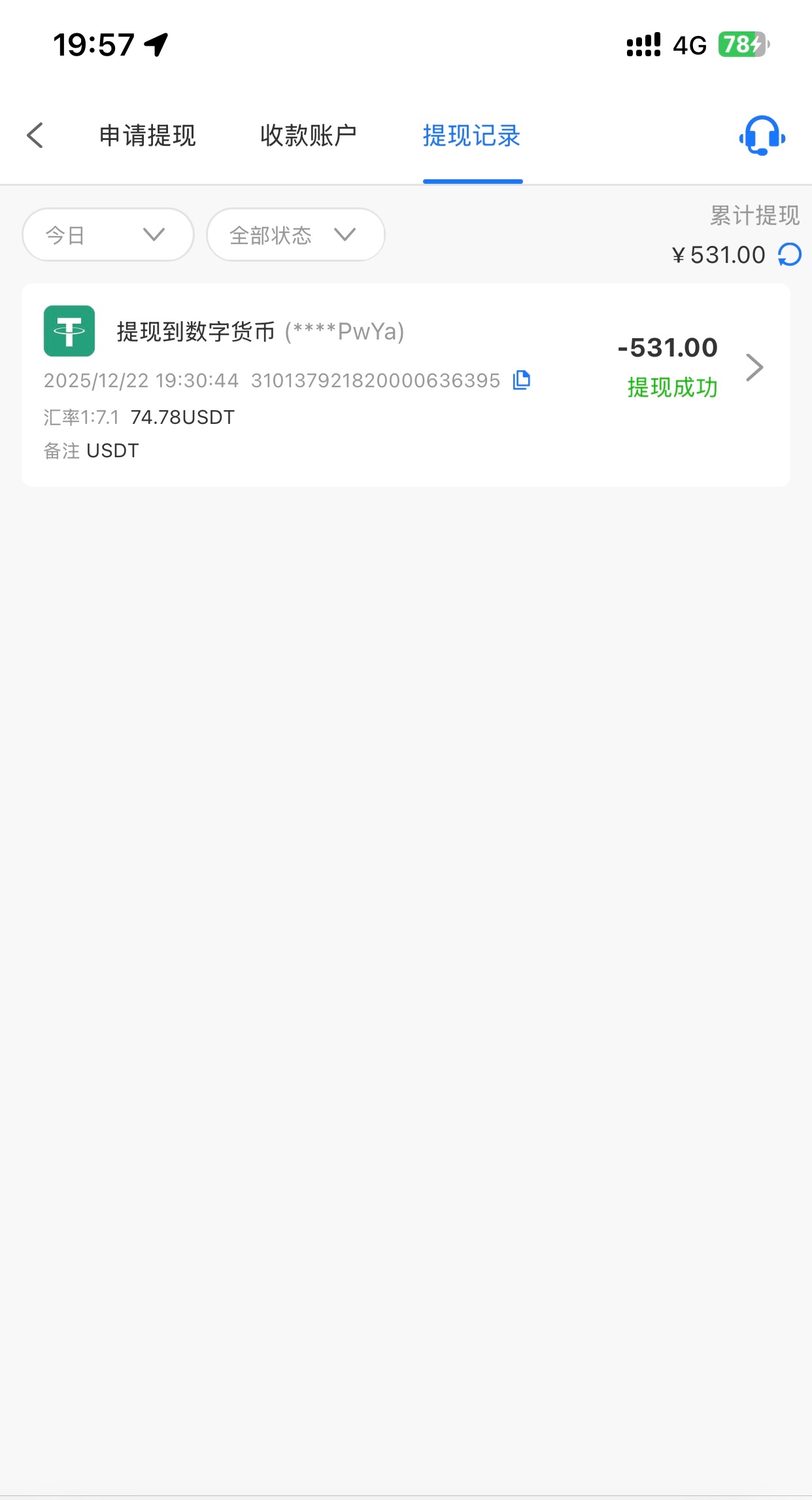
Task: Switch to the 申请提现 tab
Action: pos(148,135)
